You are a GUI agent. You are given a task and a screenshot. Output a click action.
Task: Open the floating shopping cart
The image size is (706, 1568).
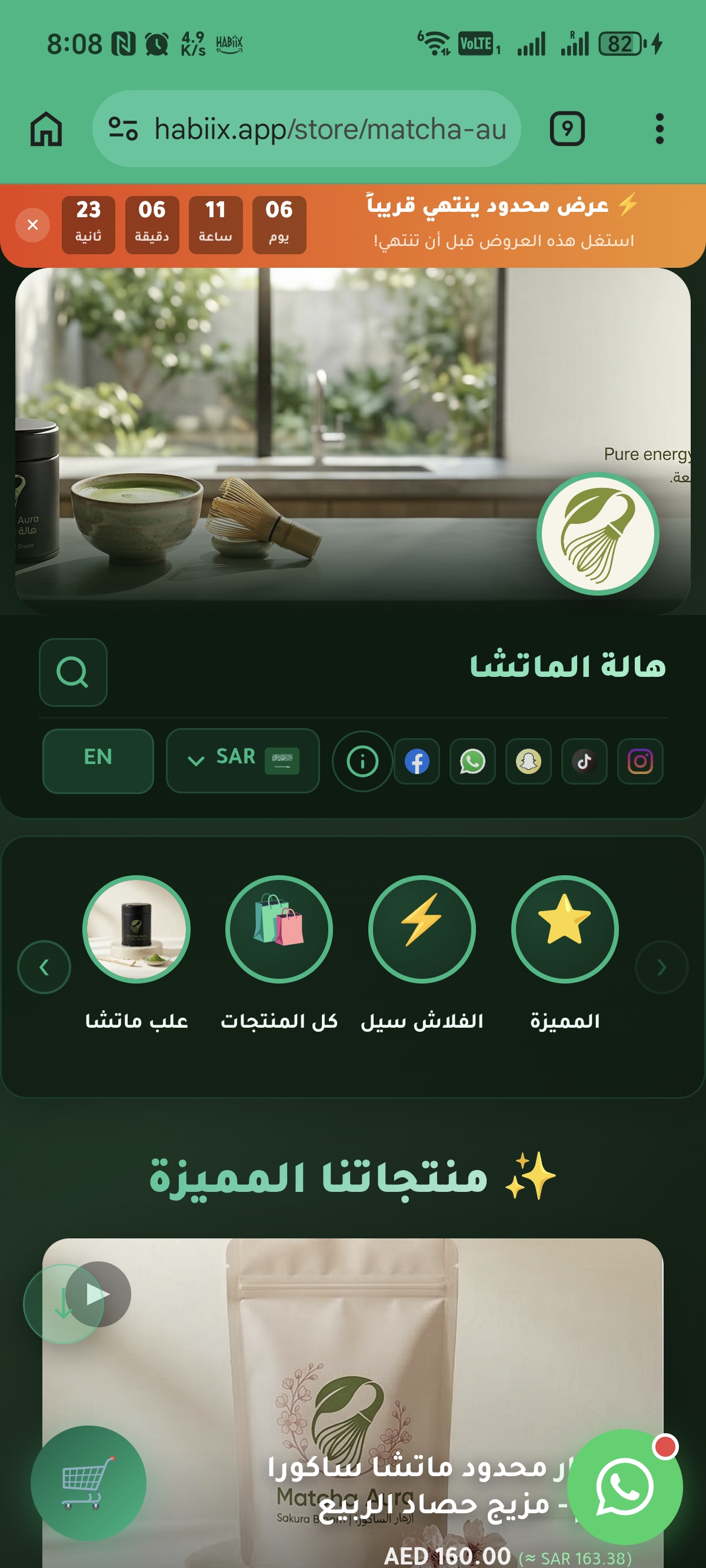88,1483
